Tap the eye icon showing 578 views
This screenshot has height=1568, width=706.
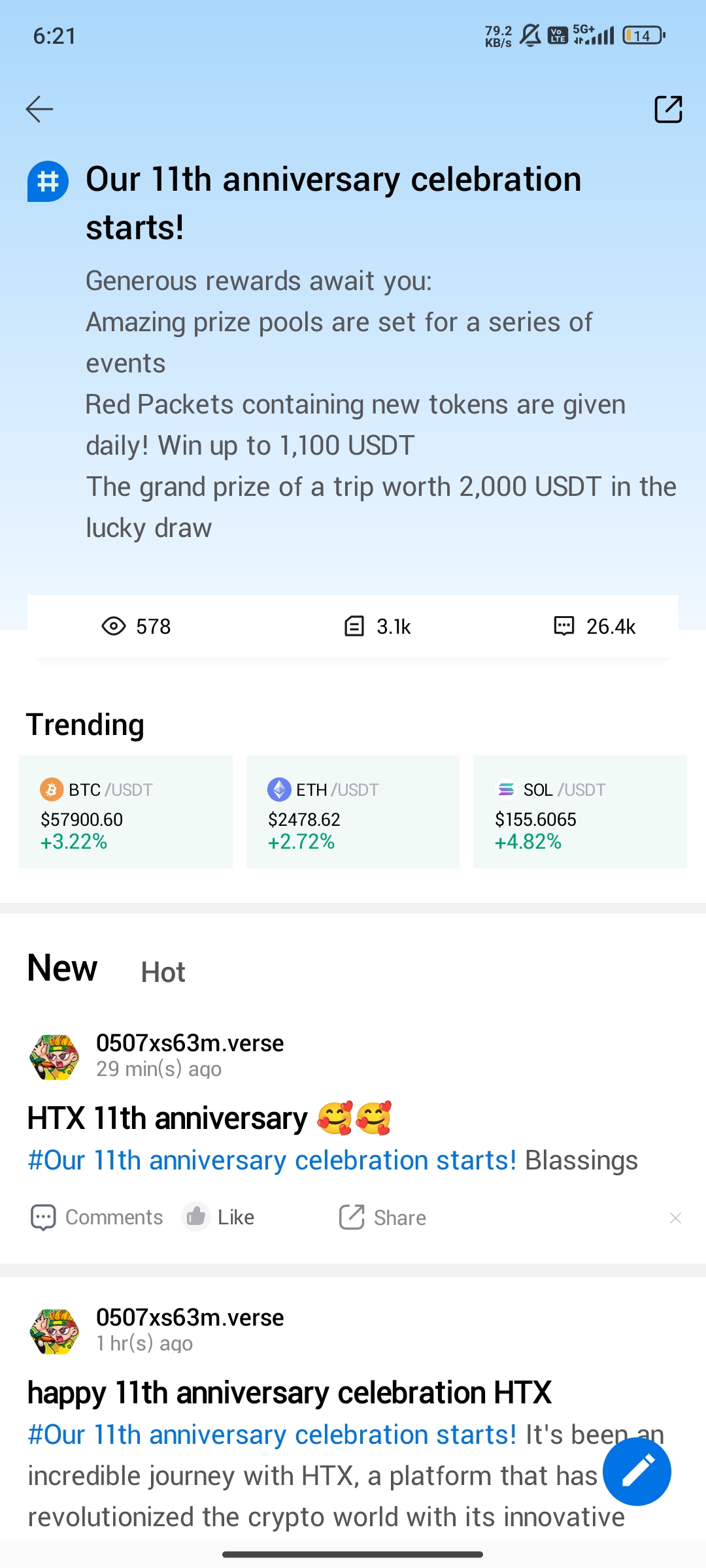tap(115, 626)
